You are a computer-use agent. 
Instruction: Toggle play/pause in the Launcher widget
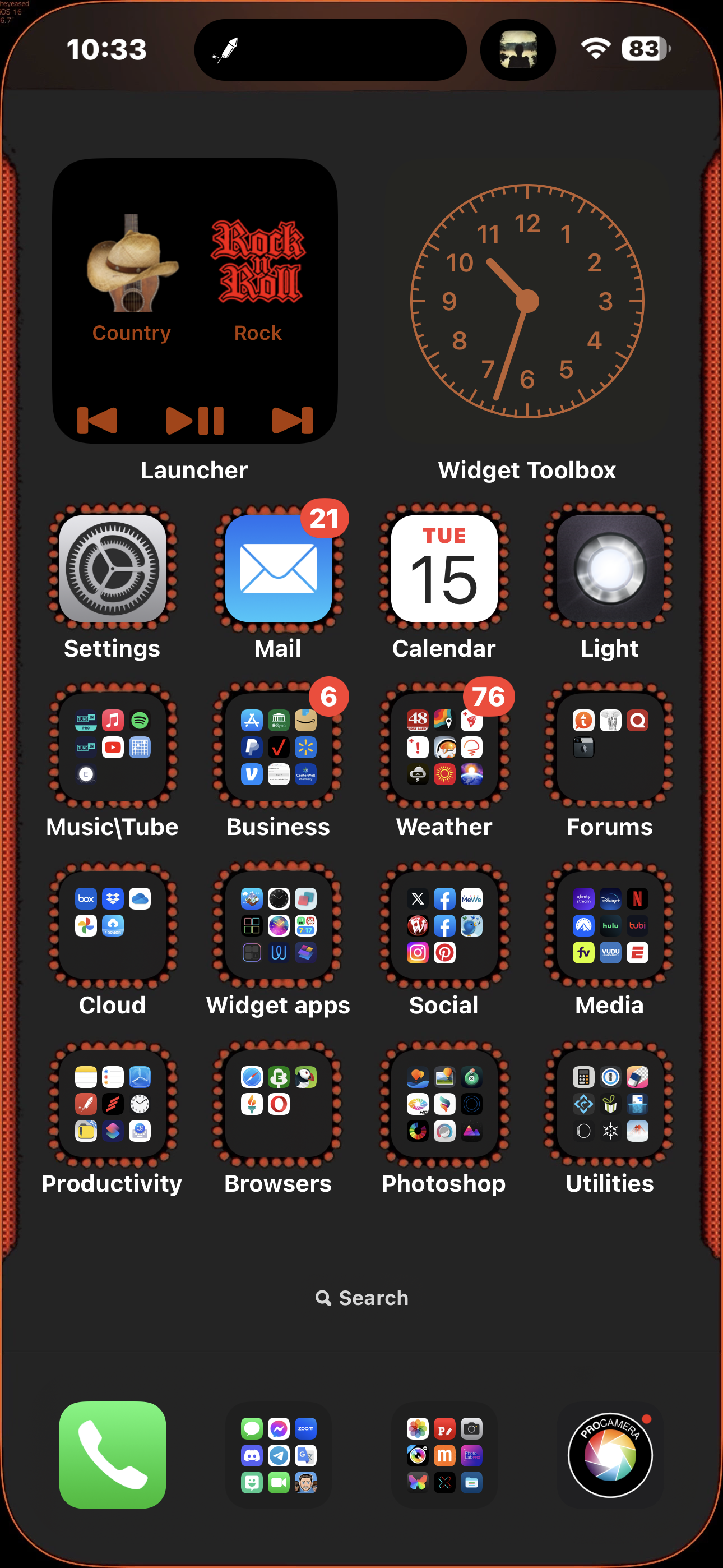click(x=194, y=420)
